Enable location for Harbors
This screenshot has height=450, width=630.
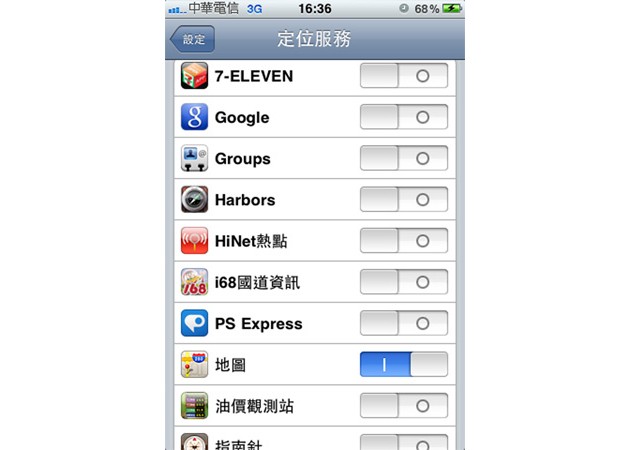coord(404,200)
